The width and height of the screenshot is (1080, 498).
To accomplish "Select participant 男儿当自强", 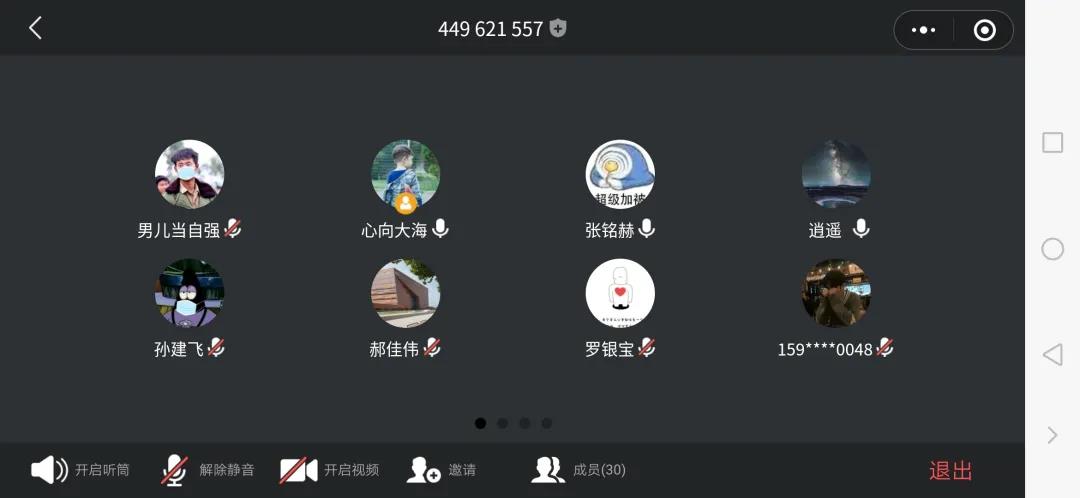I will [x=189, y=175].
